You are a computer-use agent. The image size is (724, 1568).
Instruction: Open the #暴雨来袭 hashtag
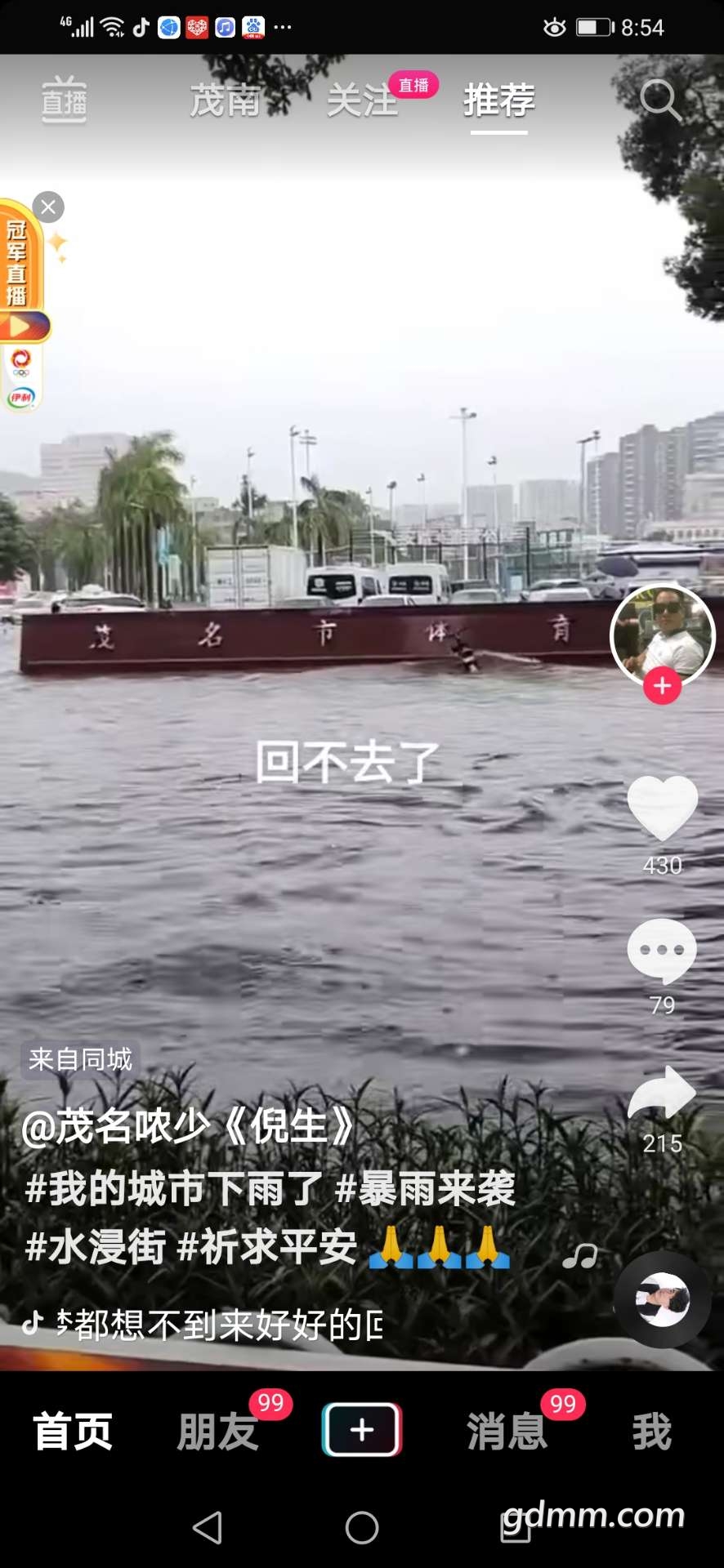point(425,1188)
